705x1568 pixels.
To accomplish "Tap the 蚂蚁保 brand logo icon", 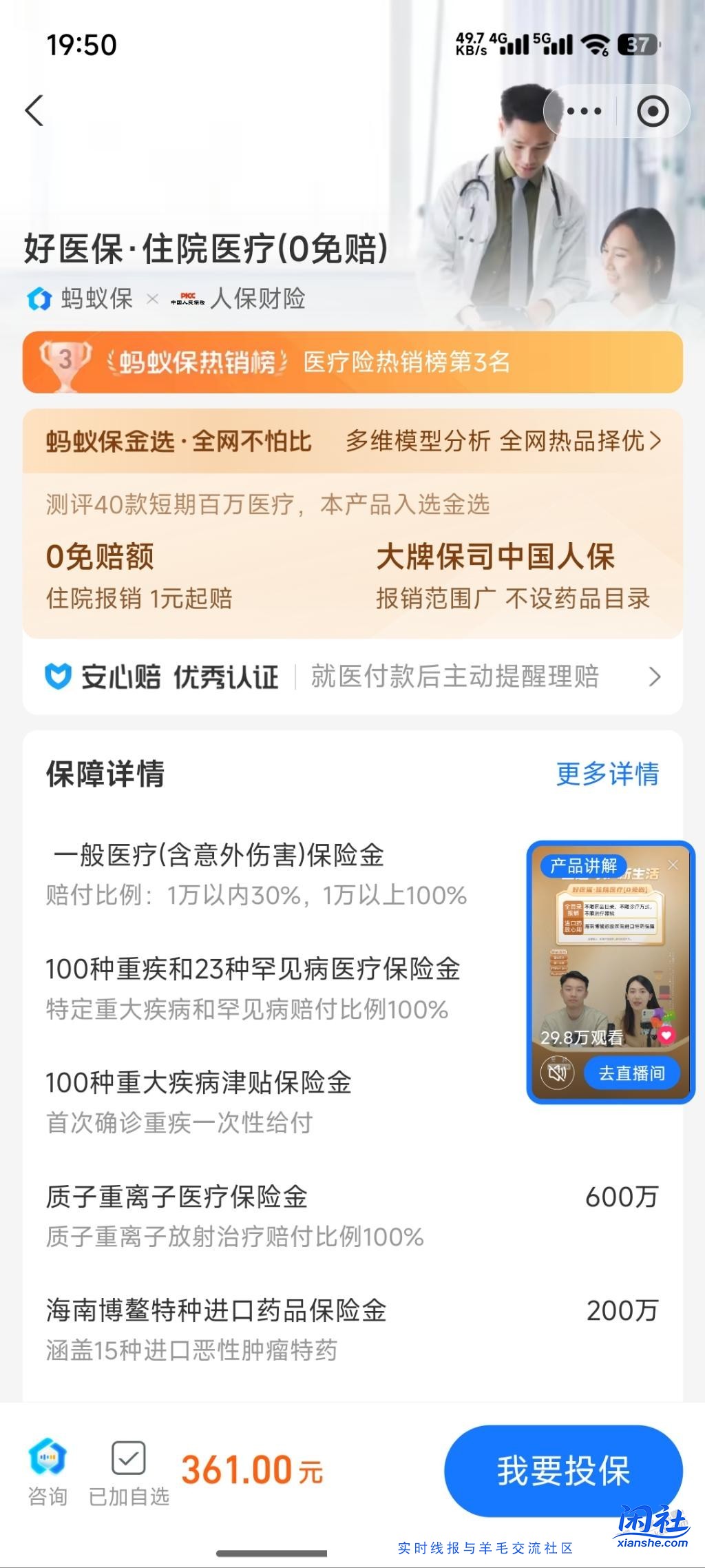I will coord(38,299).
